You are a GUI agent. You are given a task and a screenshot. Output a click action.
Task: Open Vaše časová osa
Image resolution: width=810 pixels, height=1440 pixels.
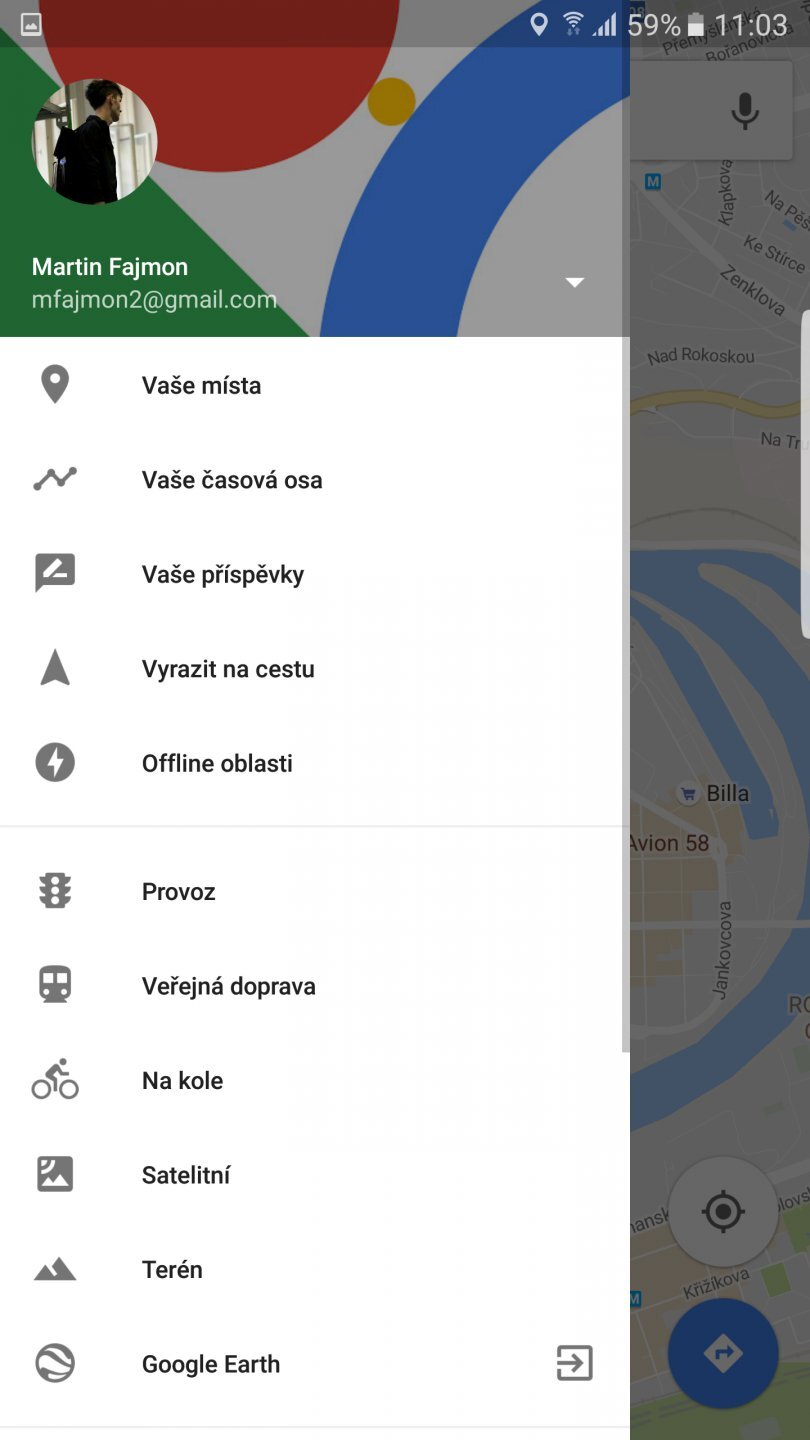[x=231, y=480]
